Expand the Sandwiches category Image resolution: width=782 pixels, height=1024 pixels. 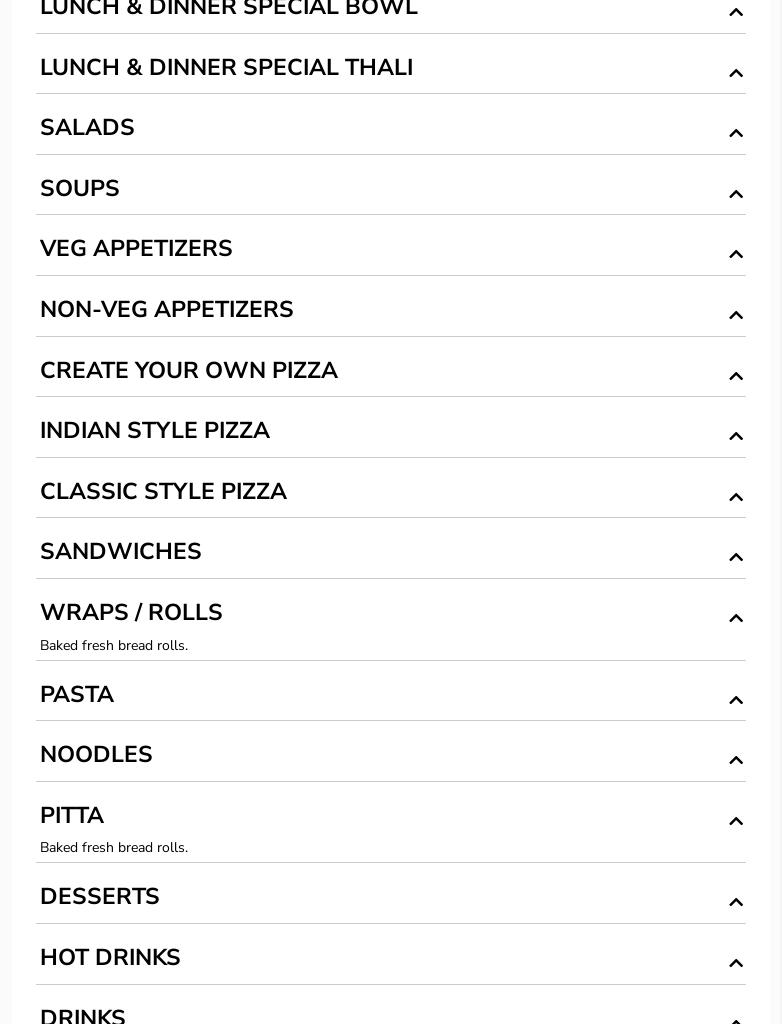click(x=121, y=552)
